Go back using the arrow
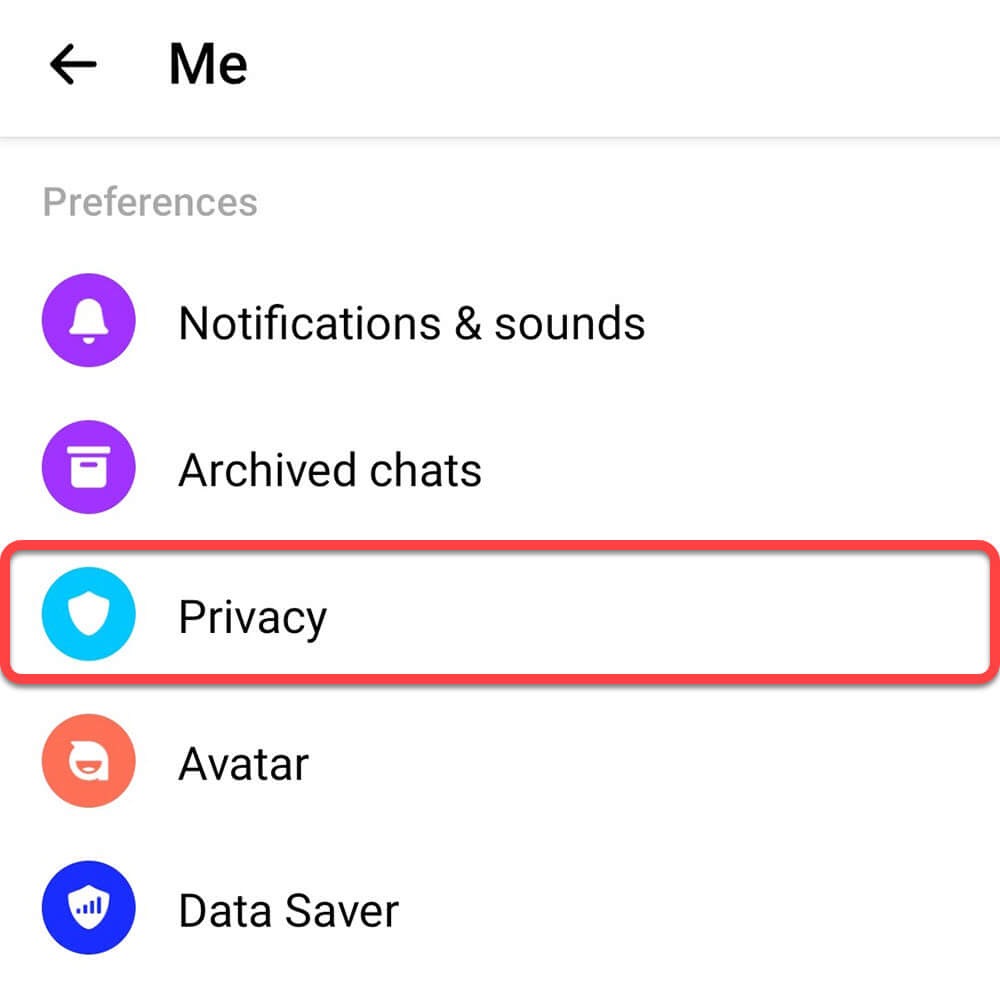Screen dimensions: 1000x986 (73, 65)
